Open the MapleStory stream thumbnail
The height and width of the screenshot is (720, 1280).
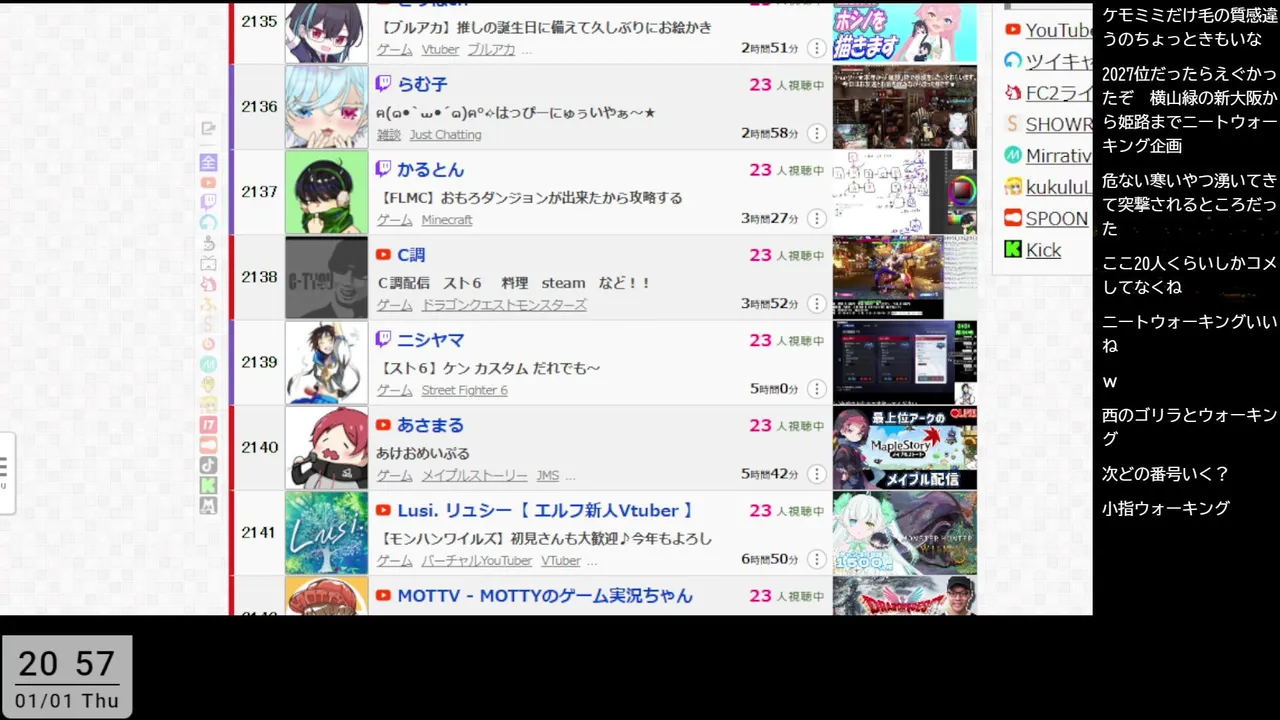904,447
